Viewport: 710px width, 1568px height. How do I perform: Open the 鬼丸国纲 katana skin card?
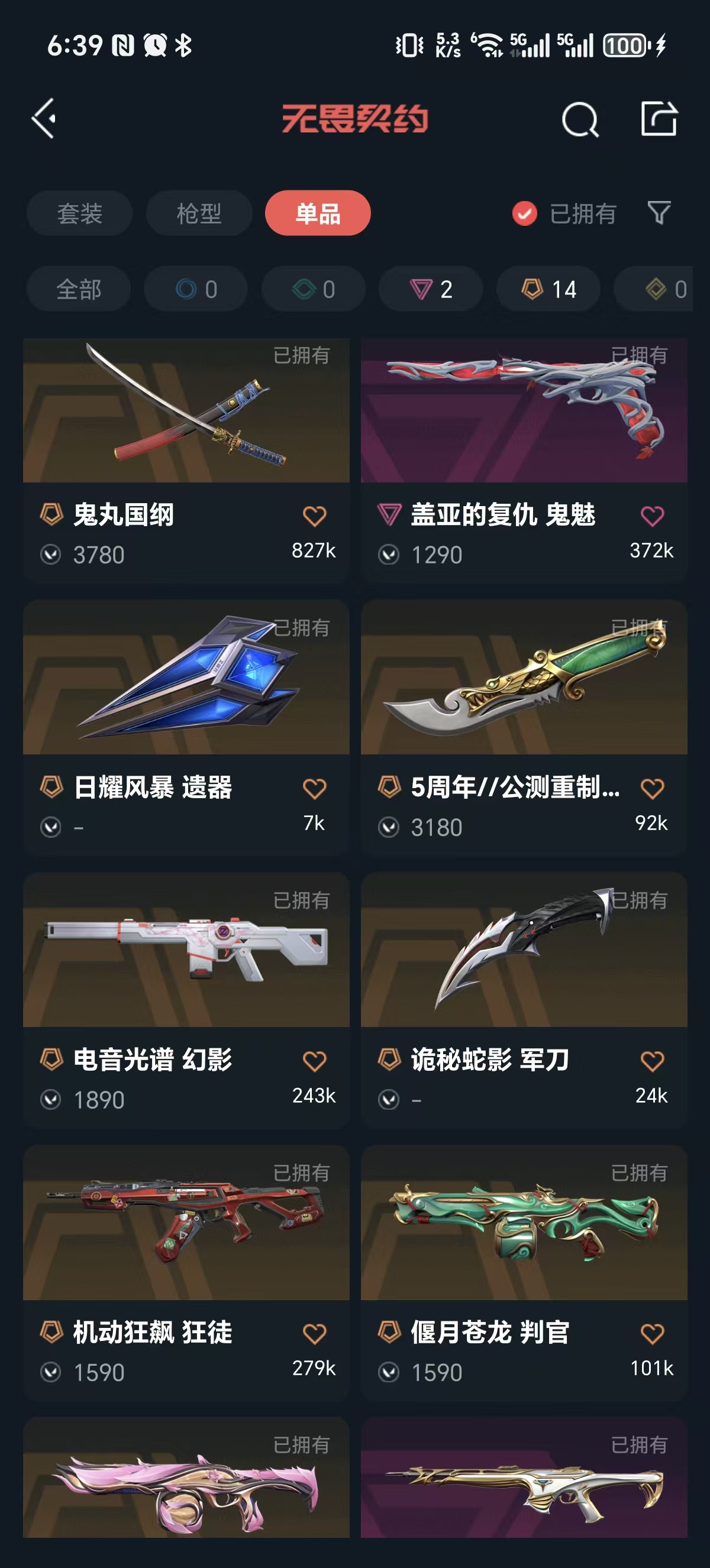click(x=186, y=411)
